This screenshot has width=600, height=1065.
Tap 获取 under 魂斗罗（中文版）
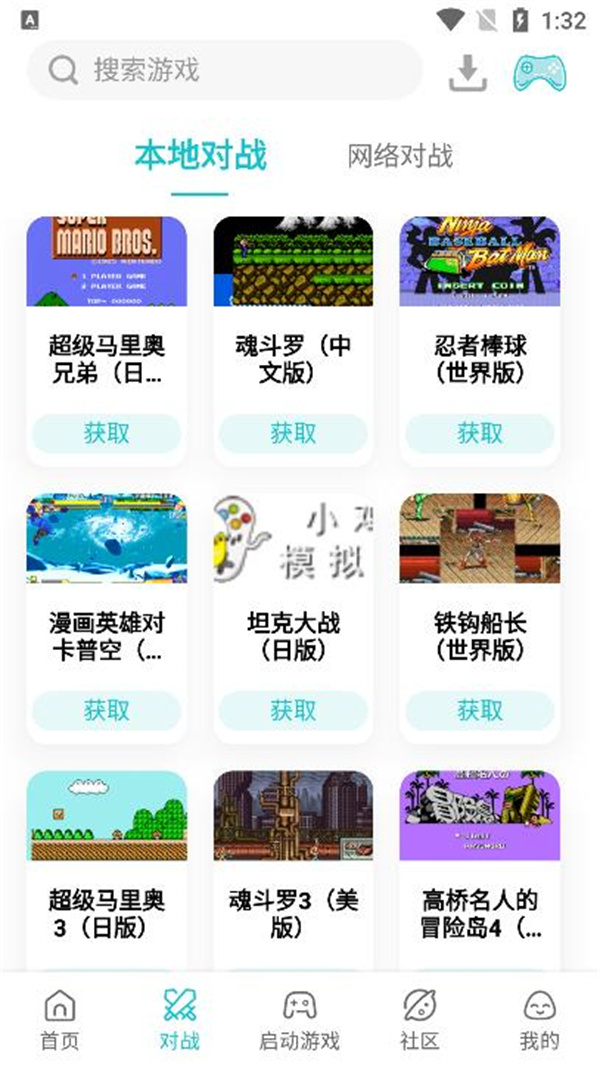[x=293, y=433]
